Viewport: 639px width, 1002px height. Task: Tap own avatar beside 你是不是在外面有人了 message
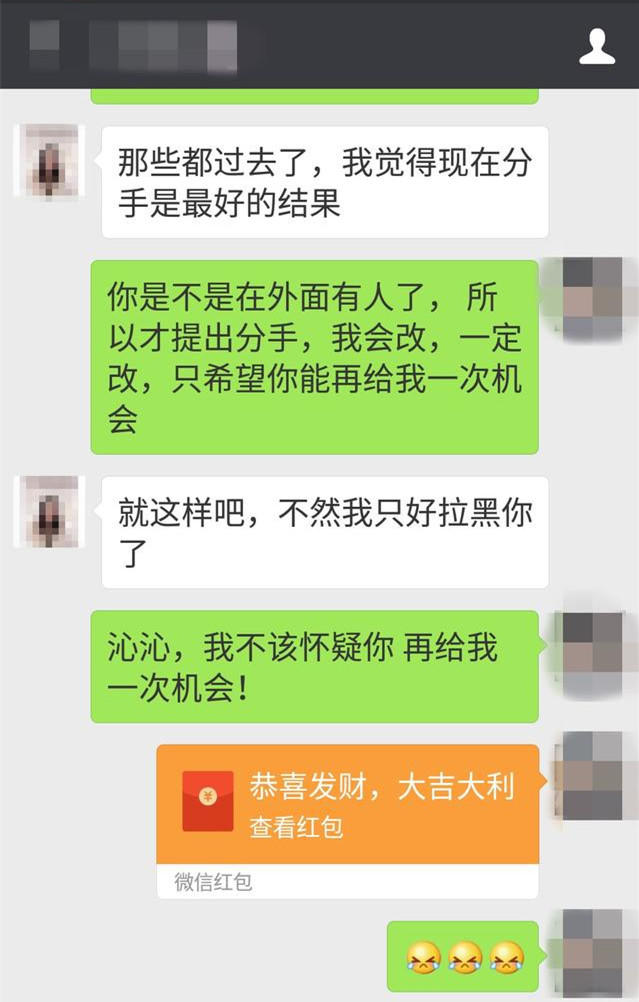pyautogui.click(x=592, y=296)
